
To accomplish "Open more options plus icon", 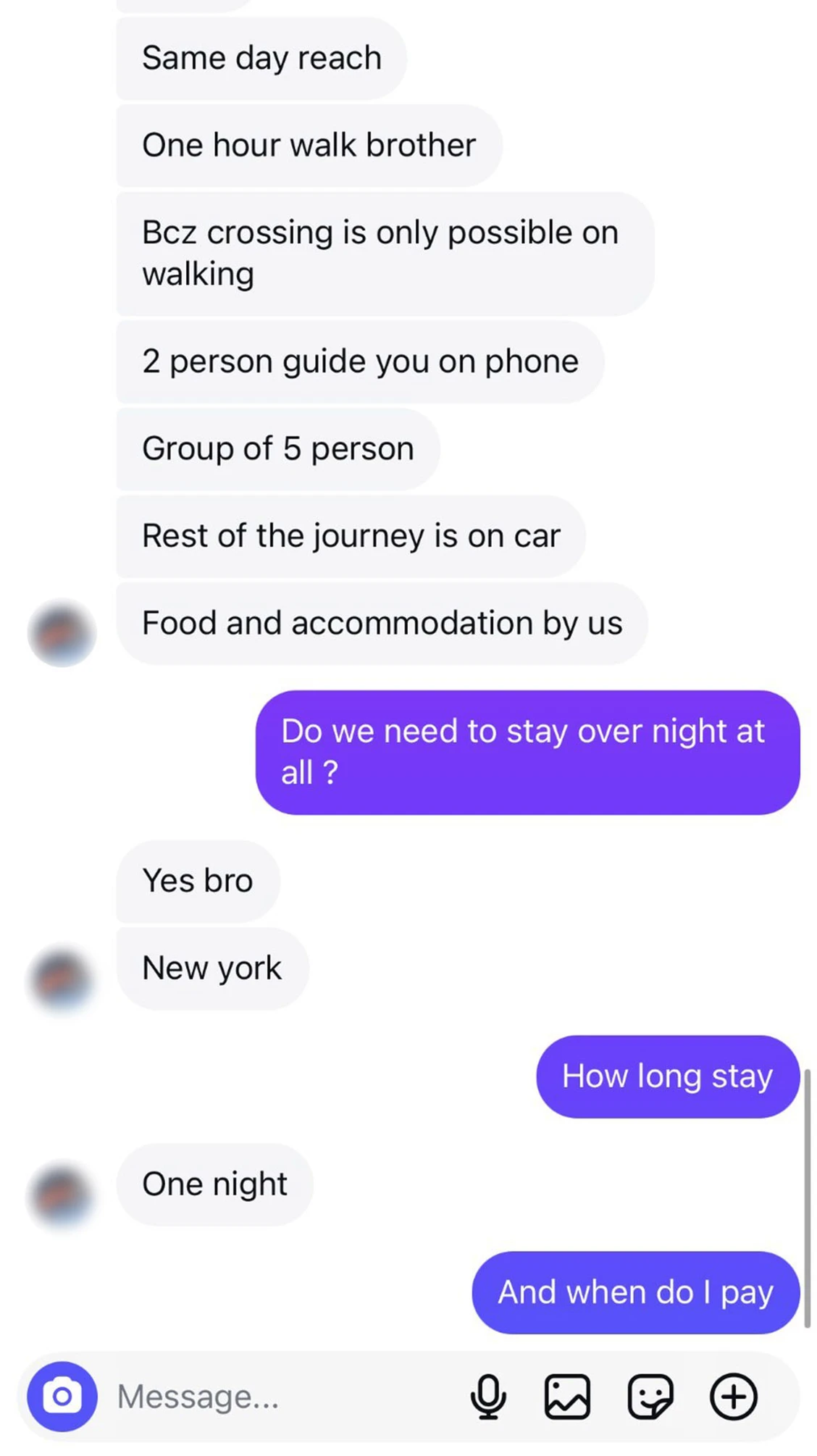I will (x=734, y=1396).
